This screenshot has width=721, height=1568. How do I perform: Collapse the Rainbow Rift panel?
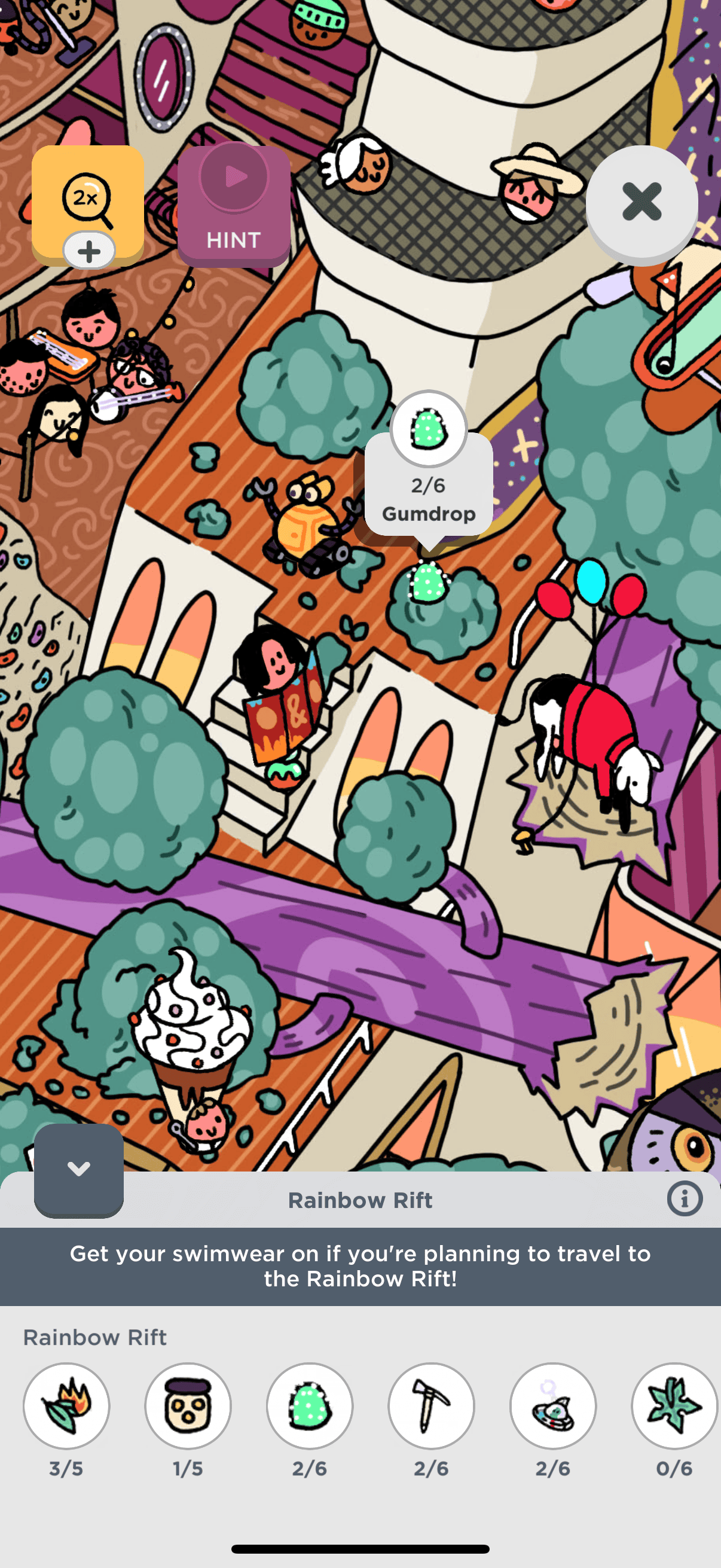pyautogui.click(x=78, y=1169)
